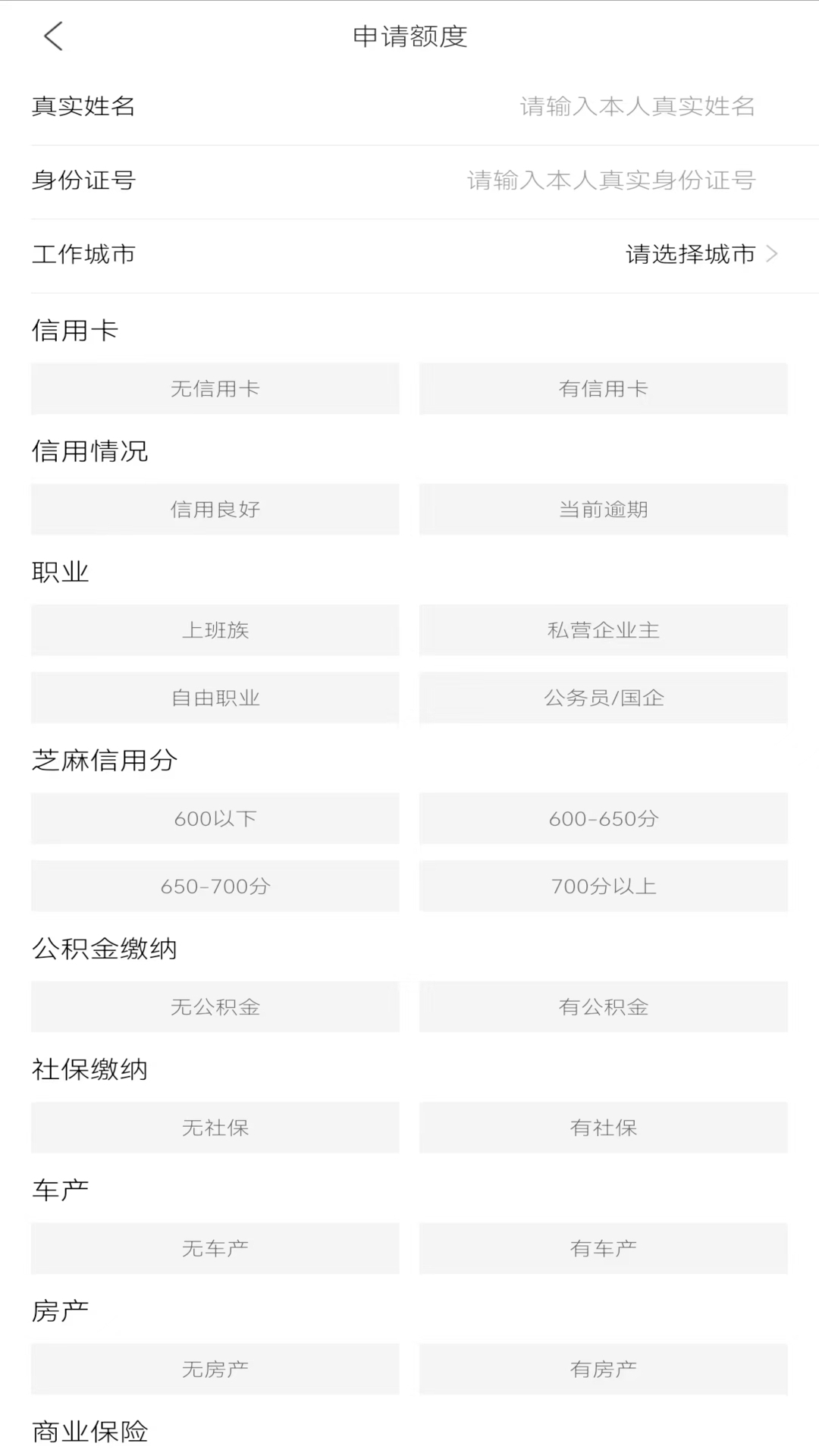
Task: Pick 公务员/国企 occupation
Action: click(x=603, y=698)
